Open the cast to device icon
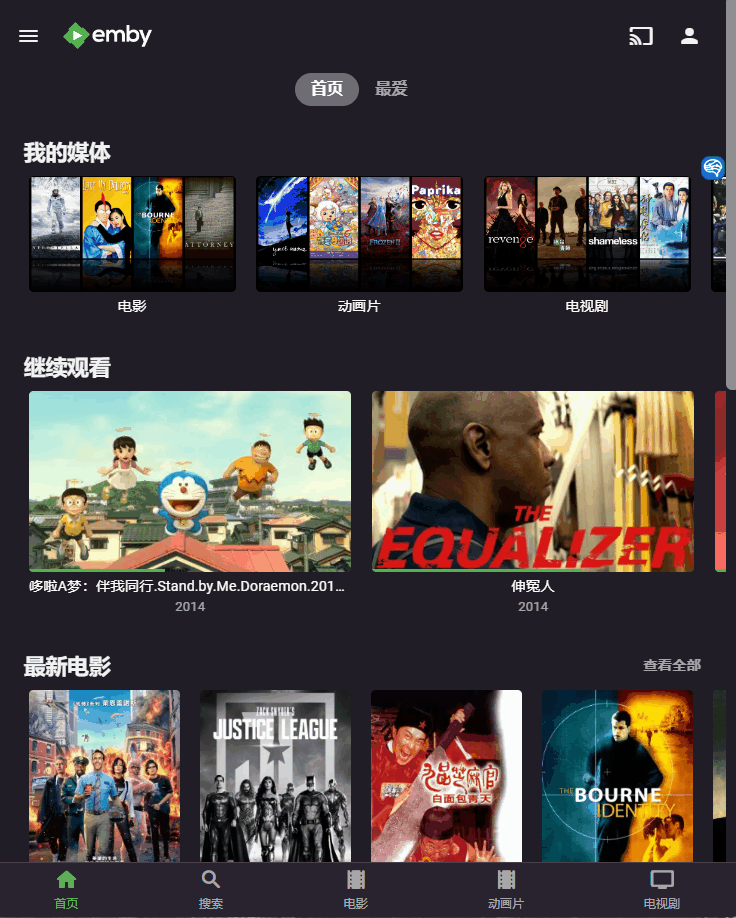The image size is (736, 918). click(x=640, y=36)
